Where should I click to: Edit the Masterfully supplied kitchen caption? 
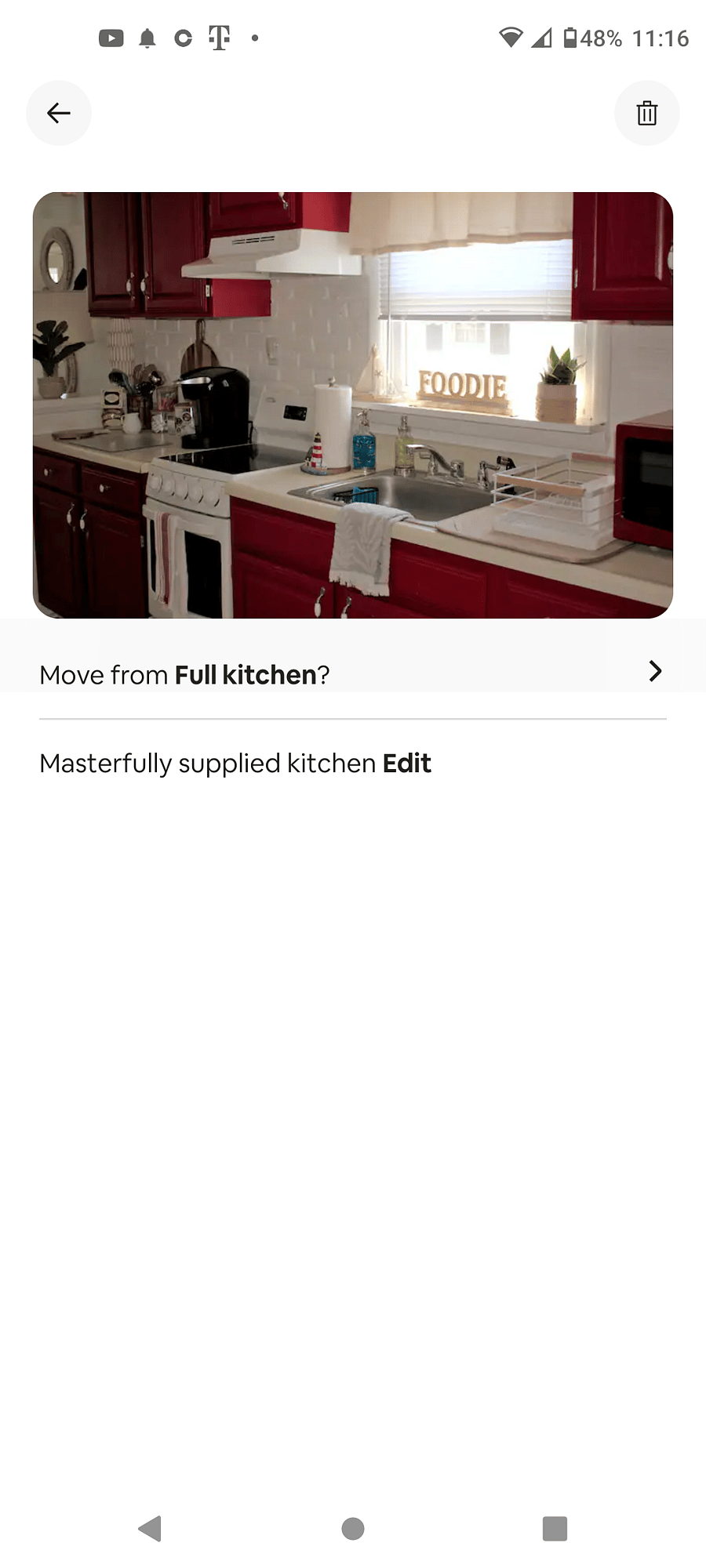(x=406, y=763)
